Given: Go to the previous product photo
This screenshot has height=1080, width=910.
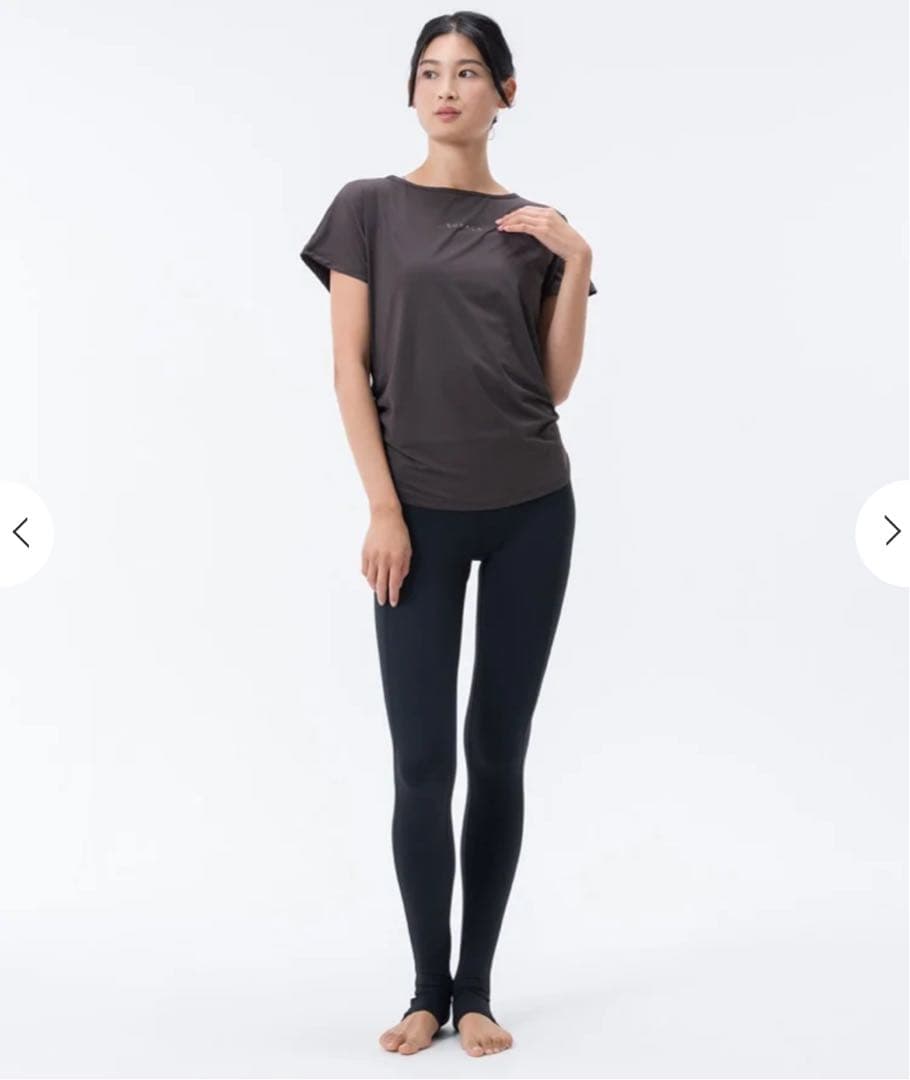Looking at the screenshot, I should click(x=20, y=532).
